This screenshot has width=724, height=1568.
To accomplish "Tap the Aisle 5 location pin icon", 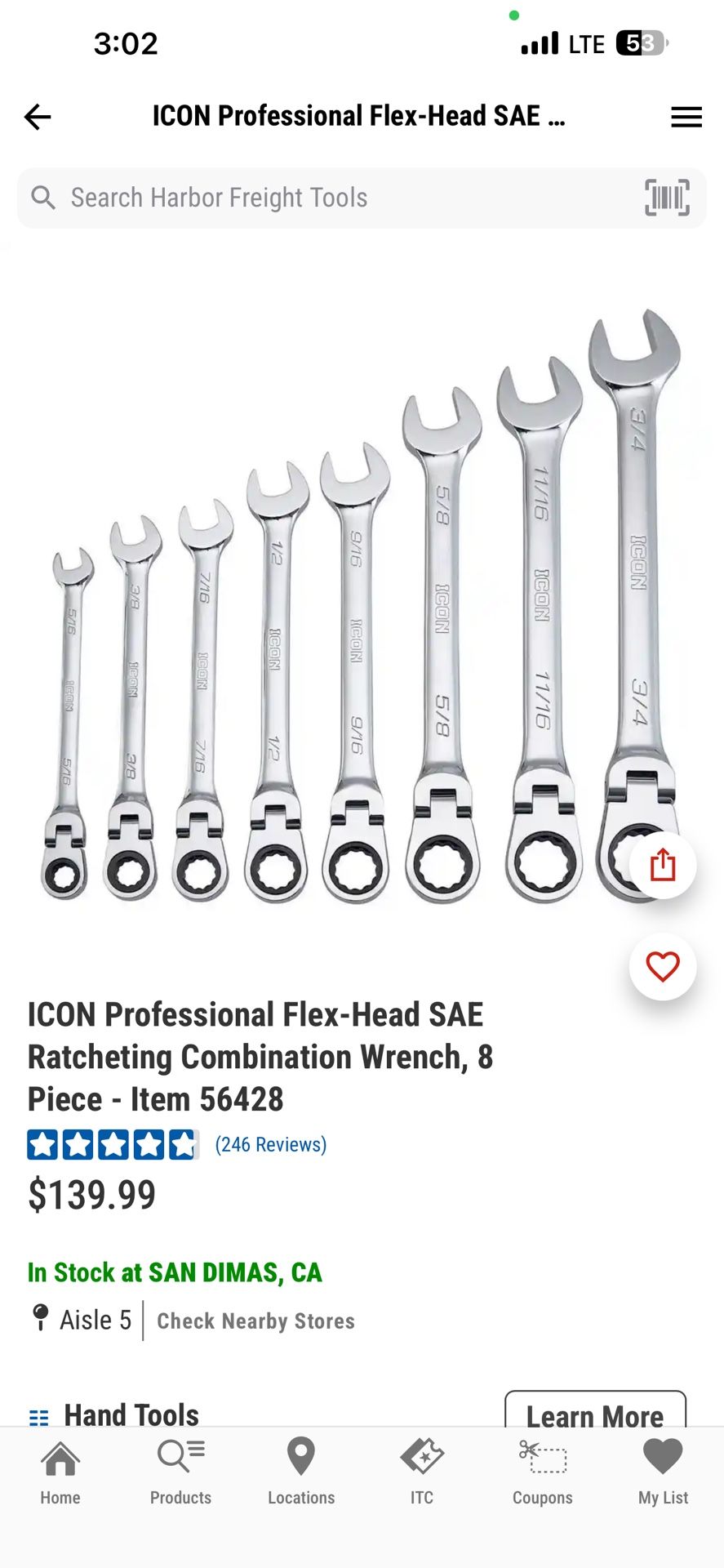I will (x=40, y=1319).
